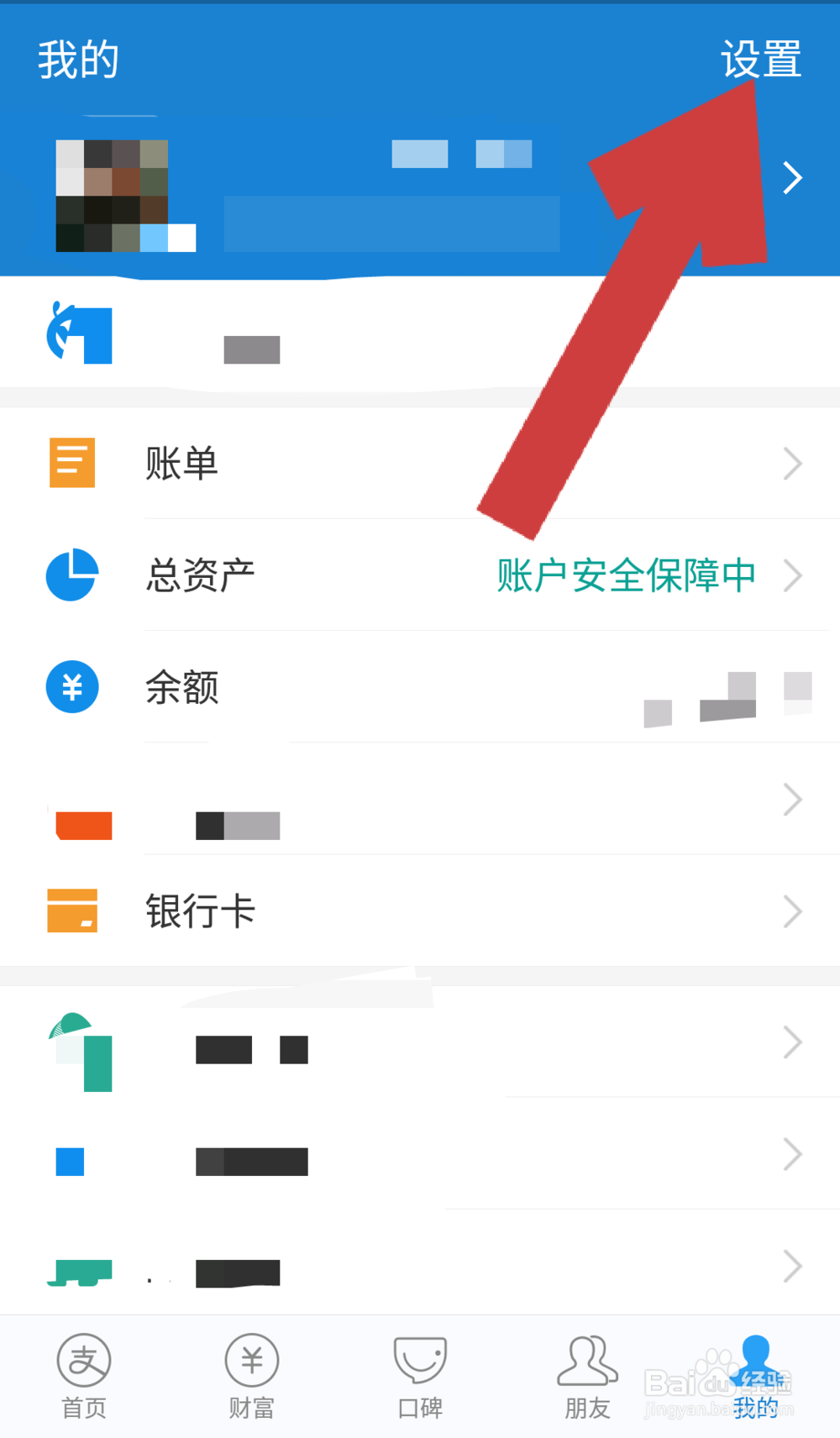The width and height of the screenshot is (840, 1438).
Task: Switch to the 朋友 tab
Action: (x=586, y=1373)
